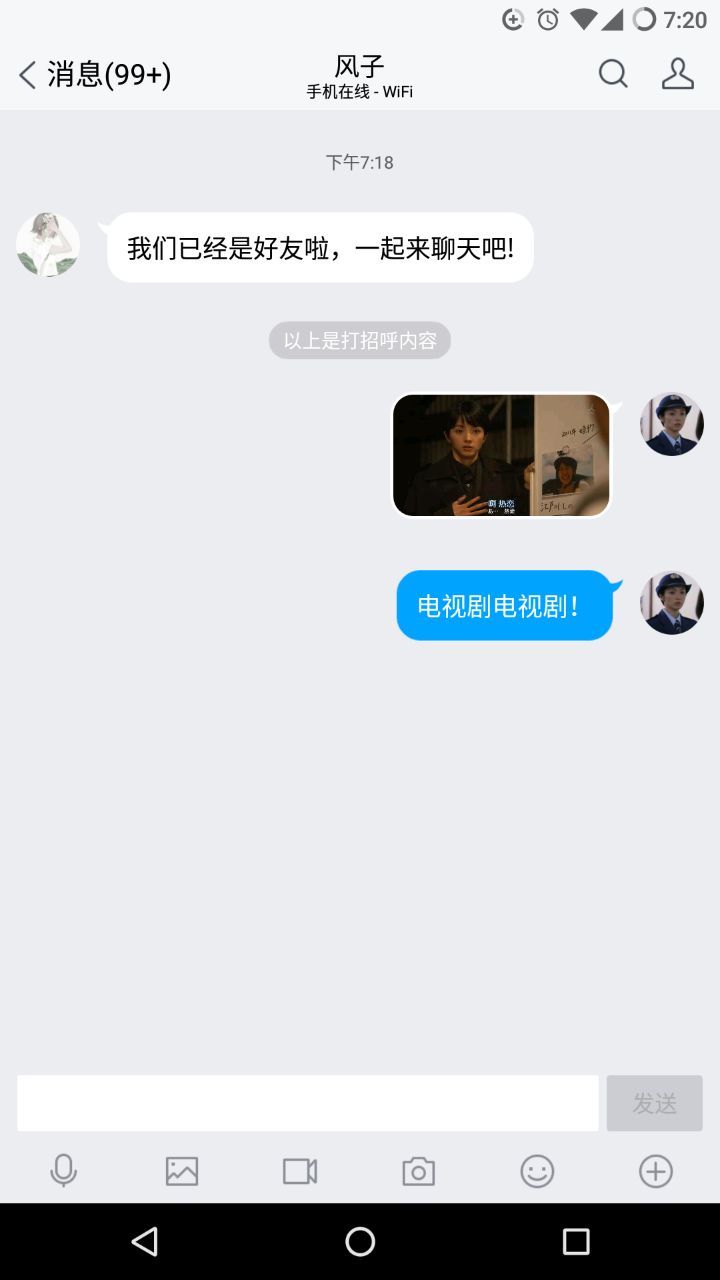The width and height of the screenshot is (720, 1280).
Task: Pick a photo from the gallery
Action: point(182,1171)
